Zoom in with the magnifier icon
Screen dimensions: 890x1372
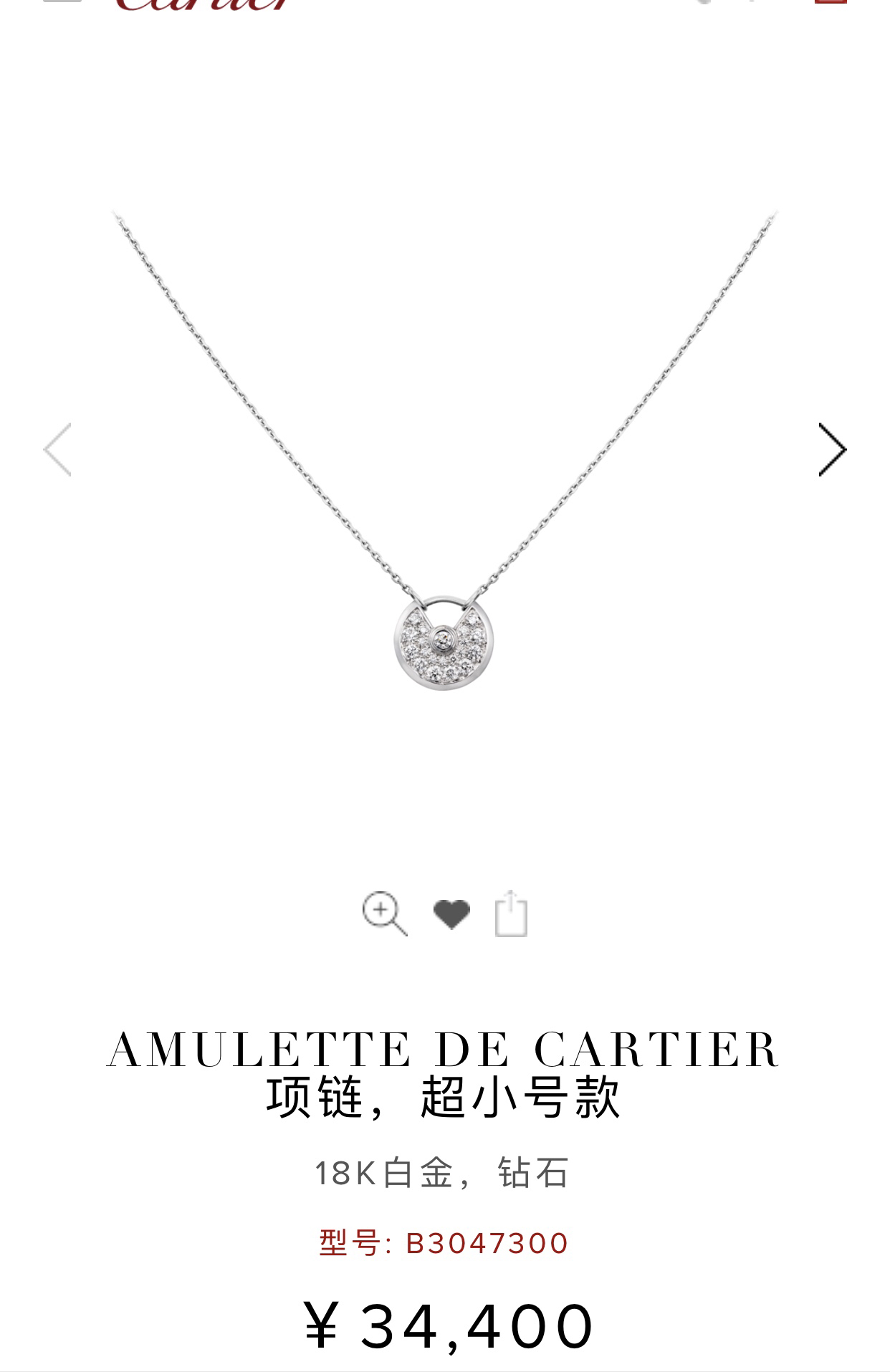coord(384,913)
